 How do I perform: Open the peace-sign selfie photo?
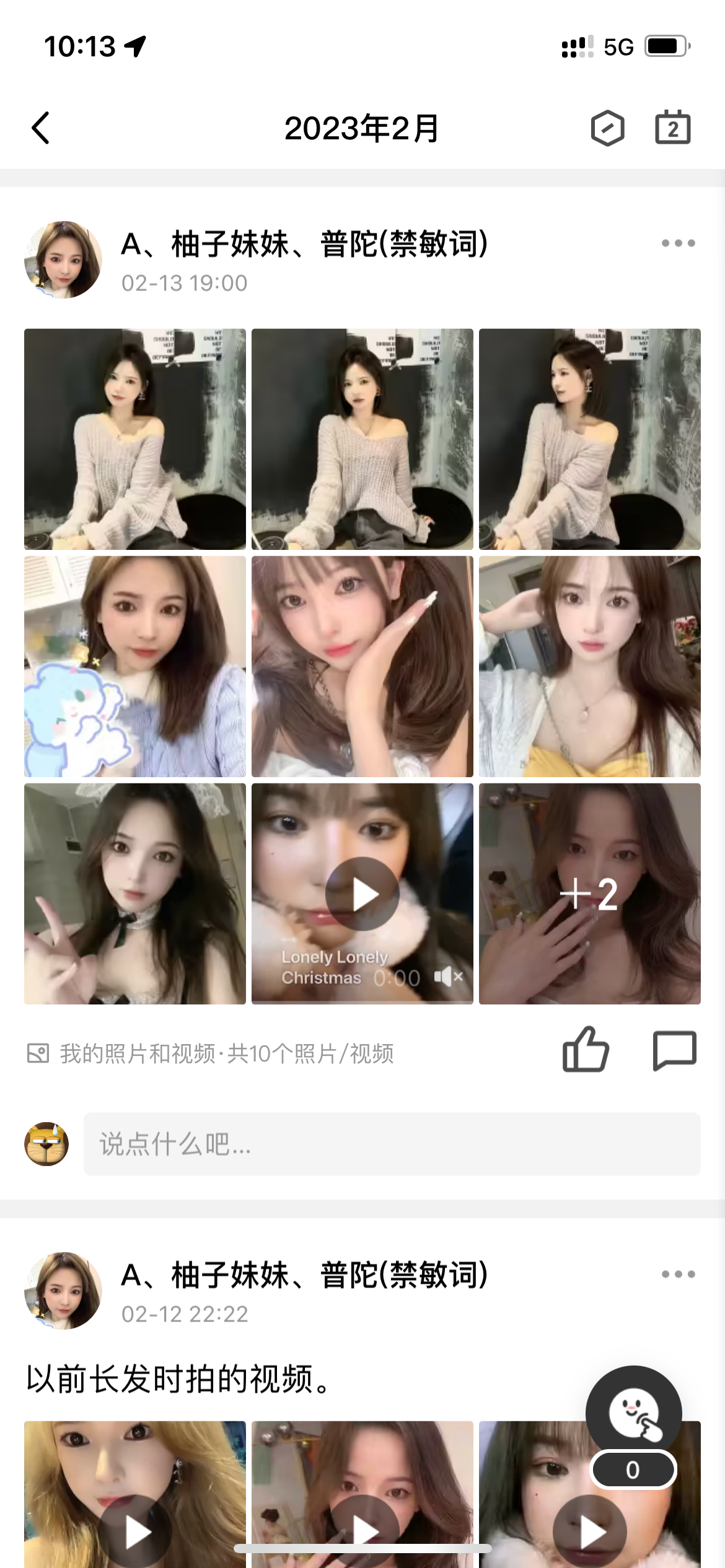pyautogui.click(x=135, y=894)
